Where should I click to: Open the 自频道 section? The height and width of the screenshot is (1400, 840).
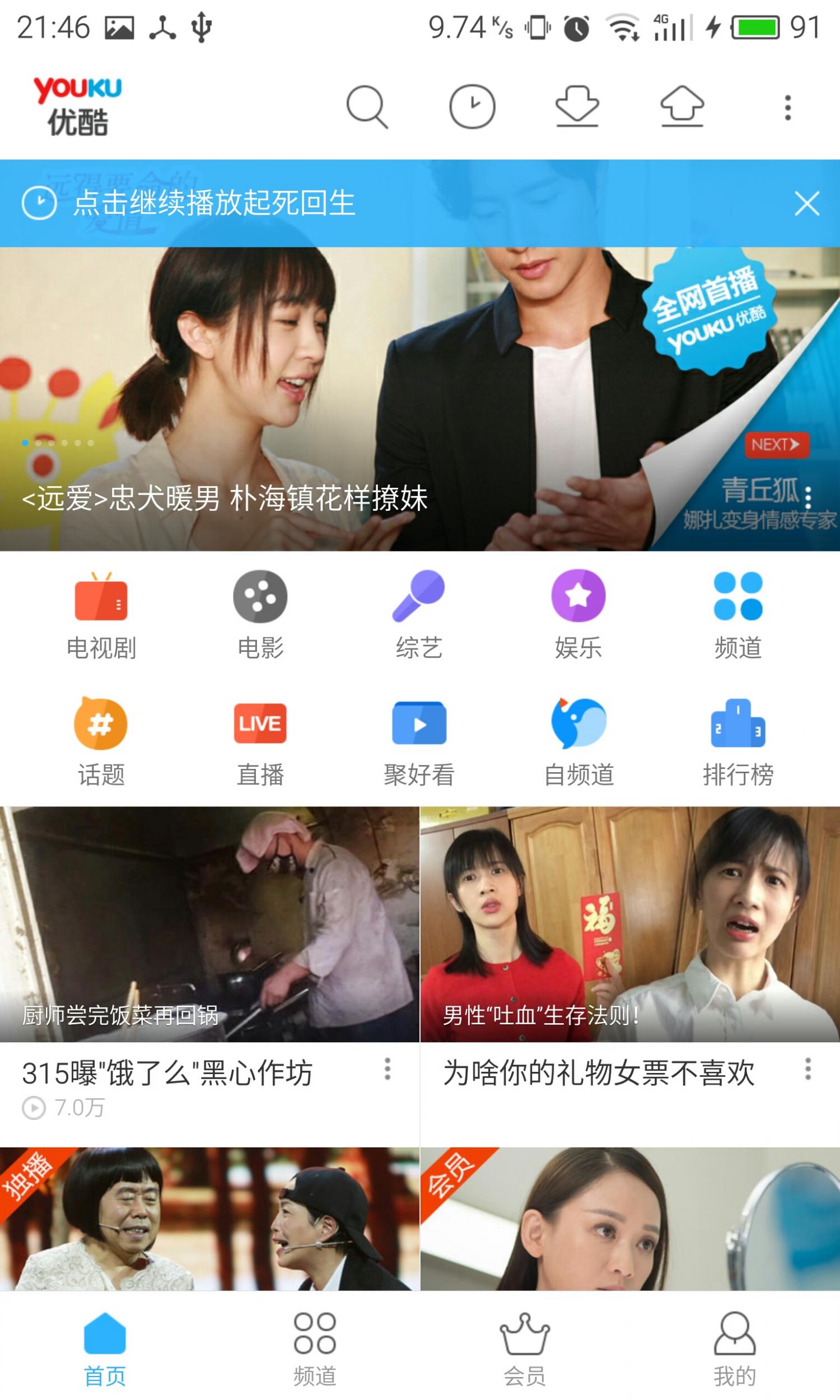coord(579,743)
